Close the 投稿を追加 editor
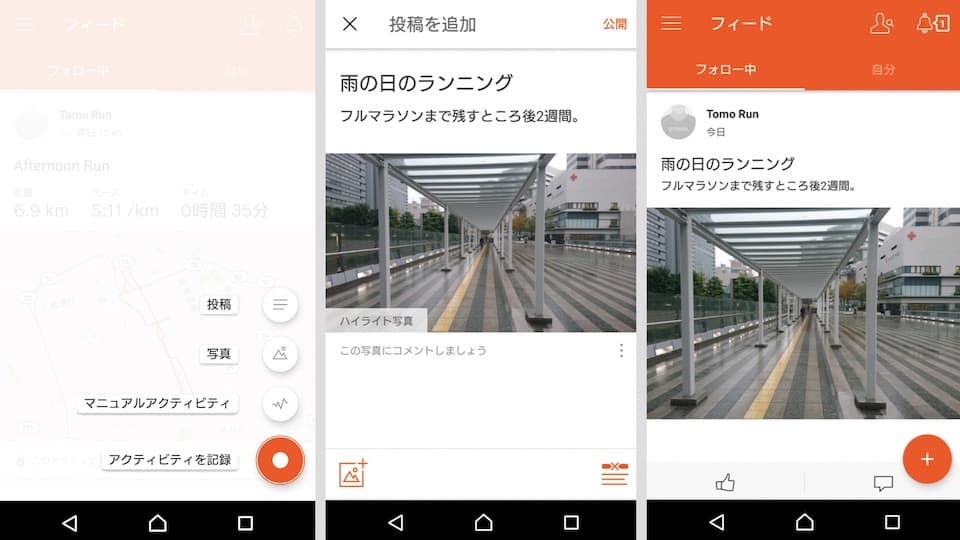The width and height of the screenshot is (960, 540). pyautogui.click(x=350, y=24)
